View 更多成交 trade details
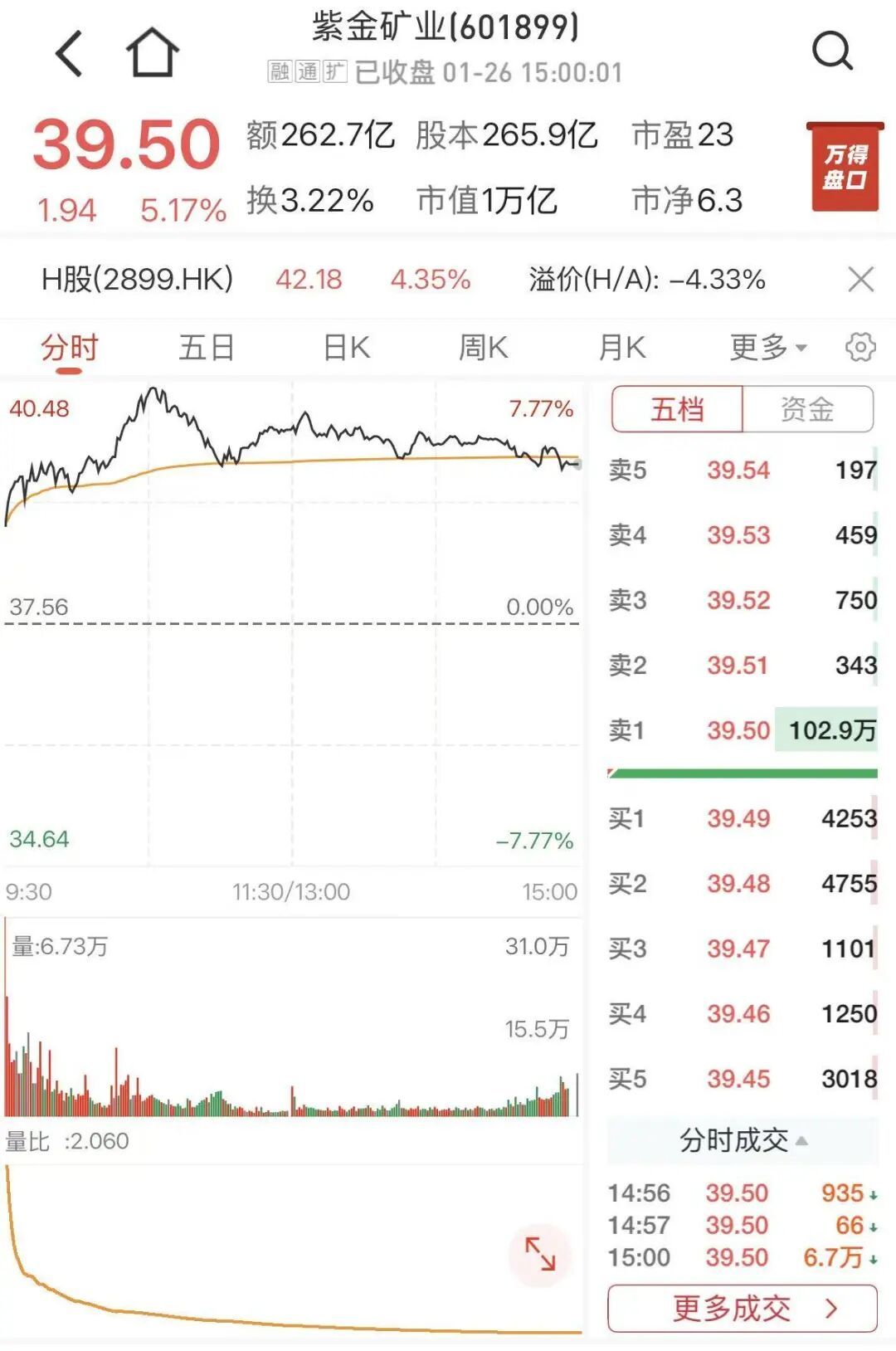896x1351 pixels. coord(743,1309)
